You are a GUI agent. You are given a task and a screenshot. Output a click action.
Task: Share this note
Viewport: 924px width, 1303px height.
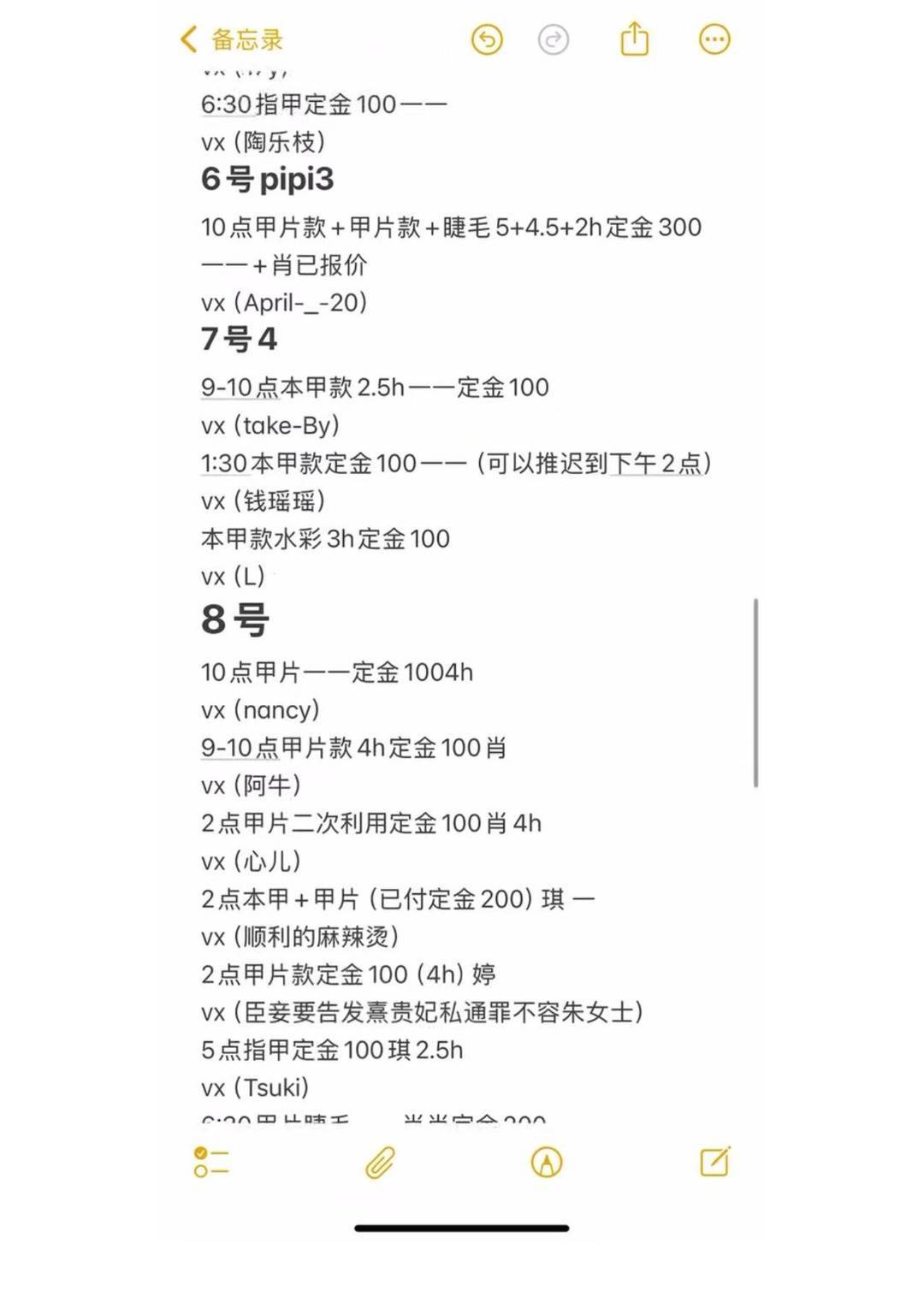(x=634, y=38)
